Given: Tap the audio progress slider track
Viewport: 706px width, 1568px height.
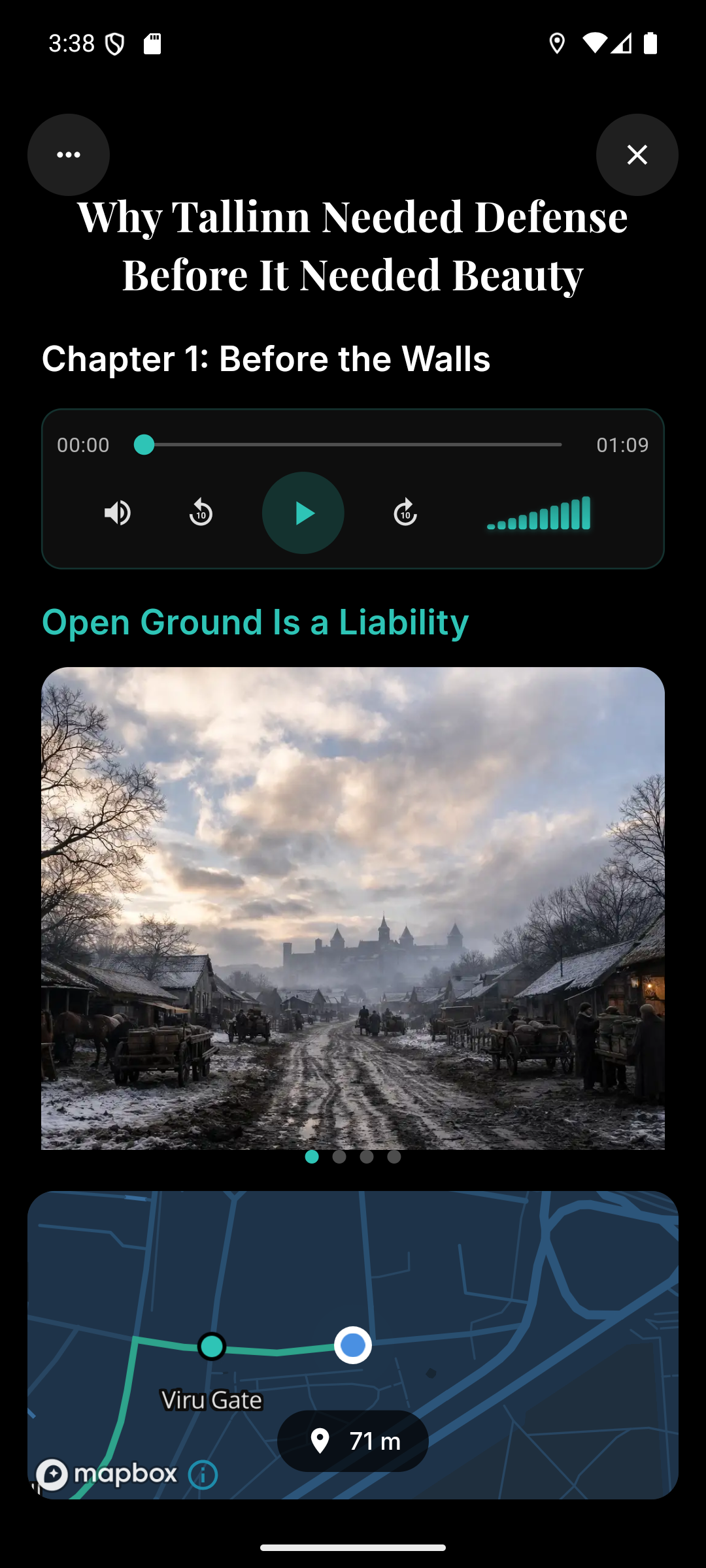Looking at the screenshot, I should [353, 445].
